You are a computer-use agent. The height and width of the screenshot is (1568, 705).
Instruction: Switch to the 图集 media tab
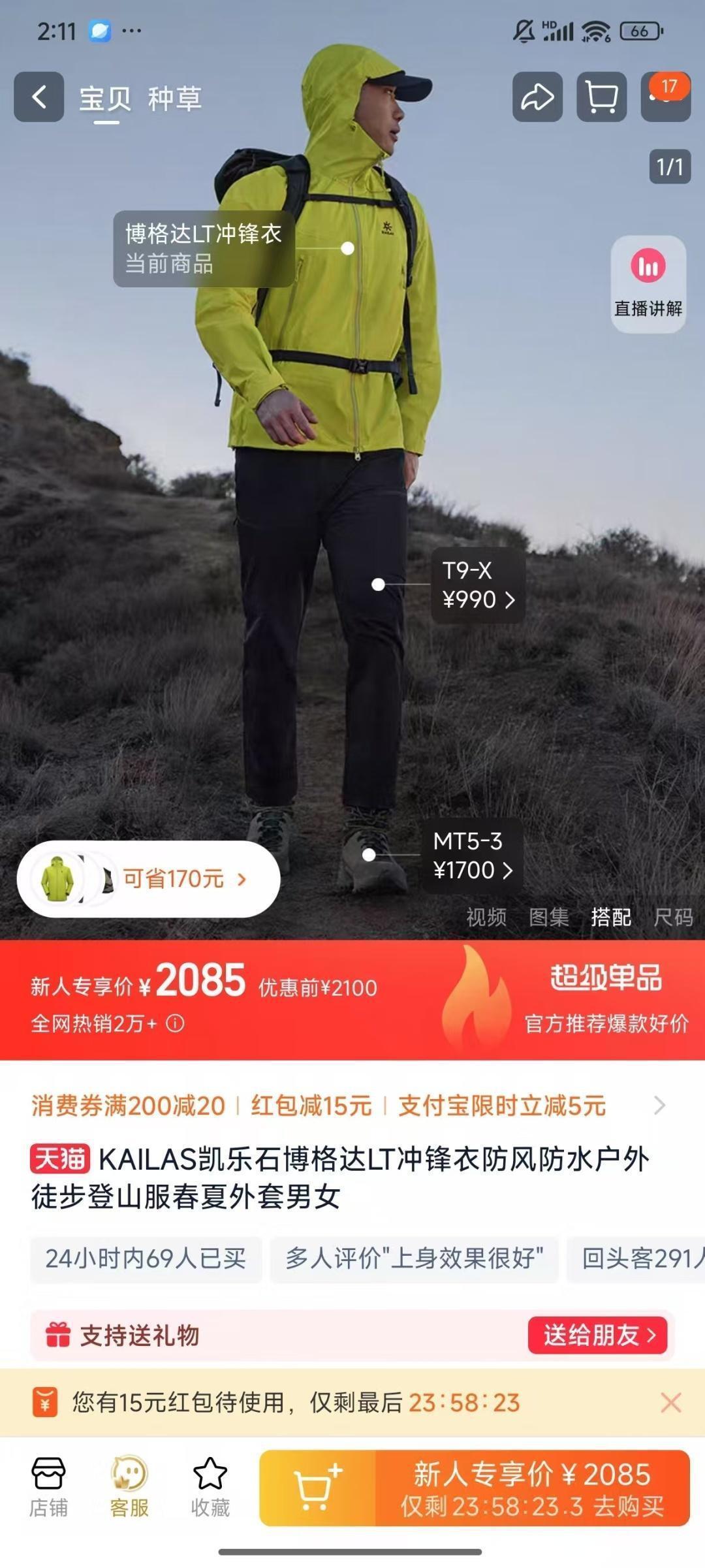tap(549, 917)
